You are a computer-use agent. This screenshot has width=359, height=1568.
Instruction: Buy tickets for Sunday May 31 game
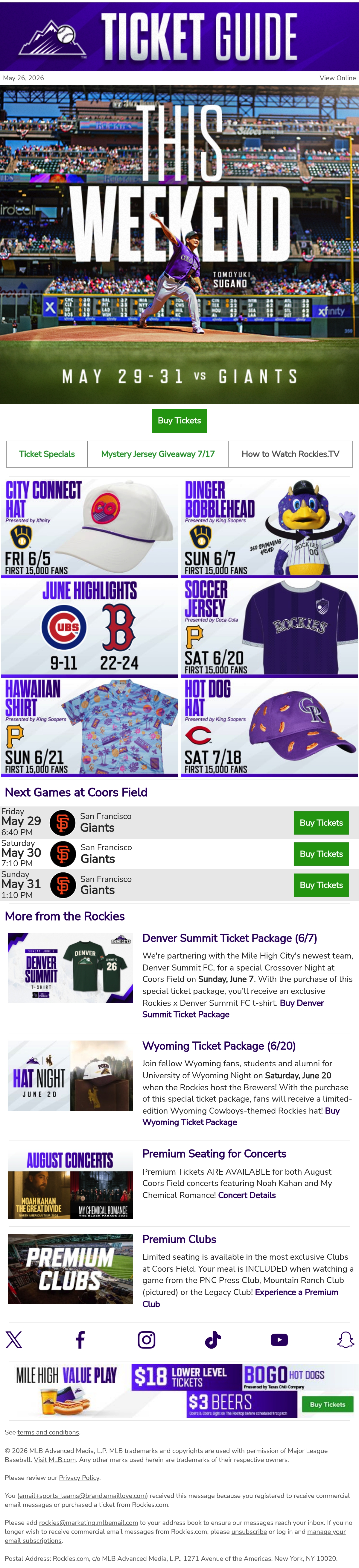click(x=321, y=885)
